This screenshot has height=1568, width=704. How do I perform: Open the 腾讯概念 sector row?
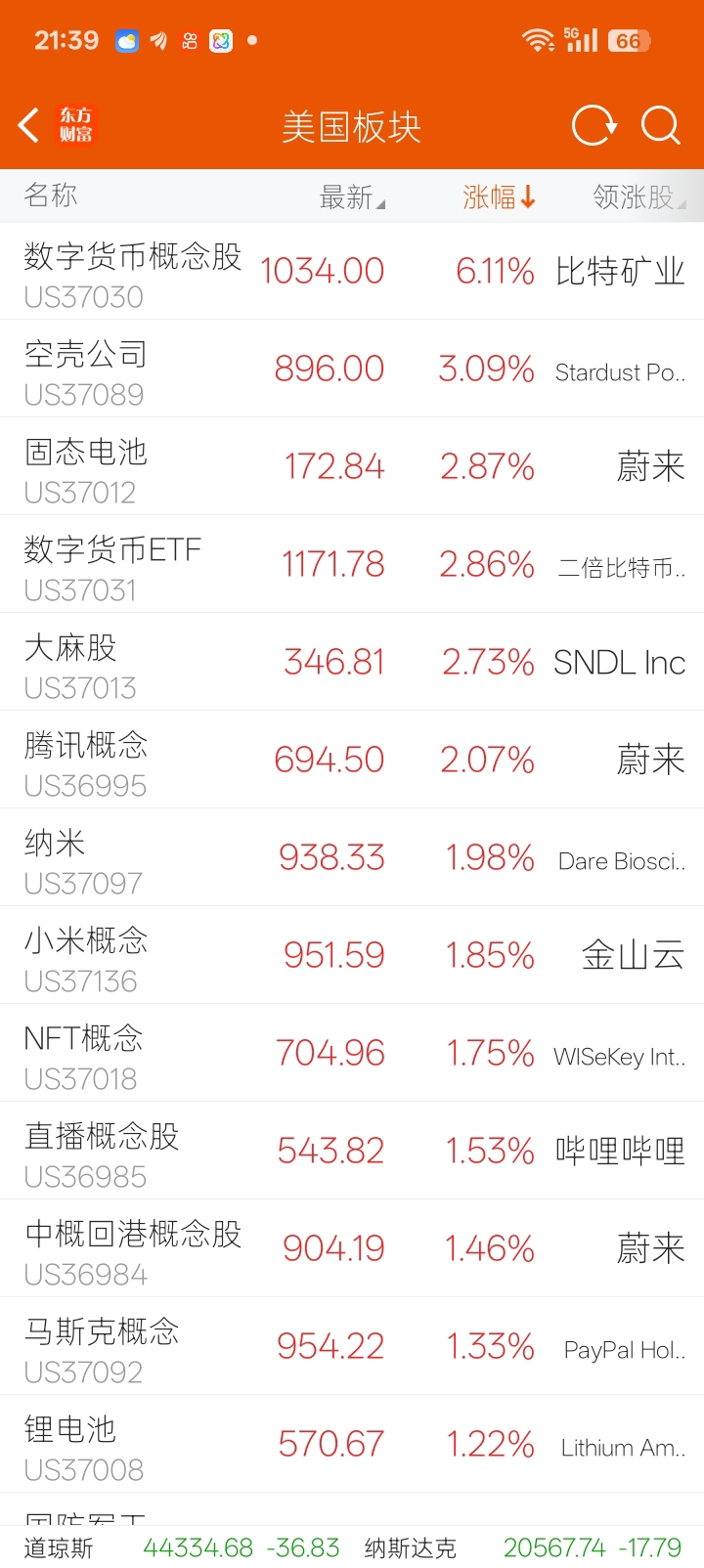point(352,760)
